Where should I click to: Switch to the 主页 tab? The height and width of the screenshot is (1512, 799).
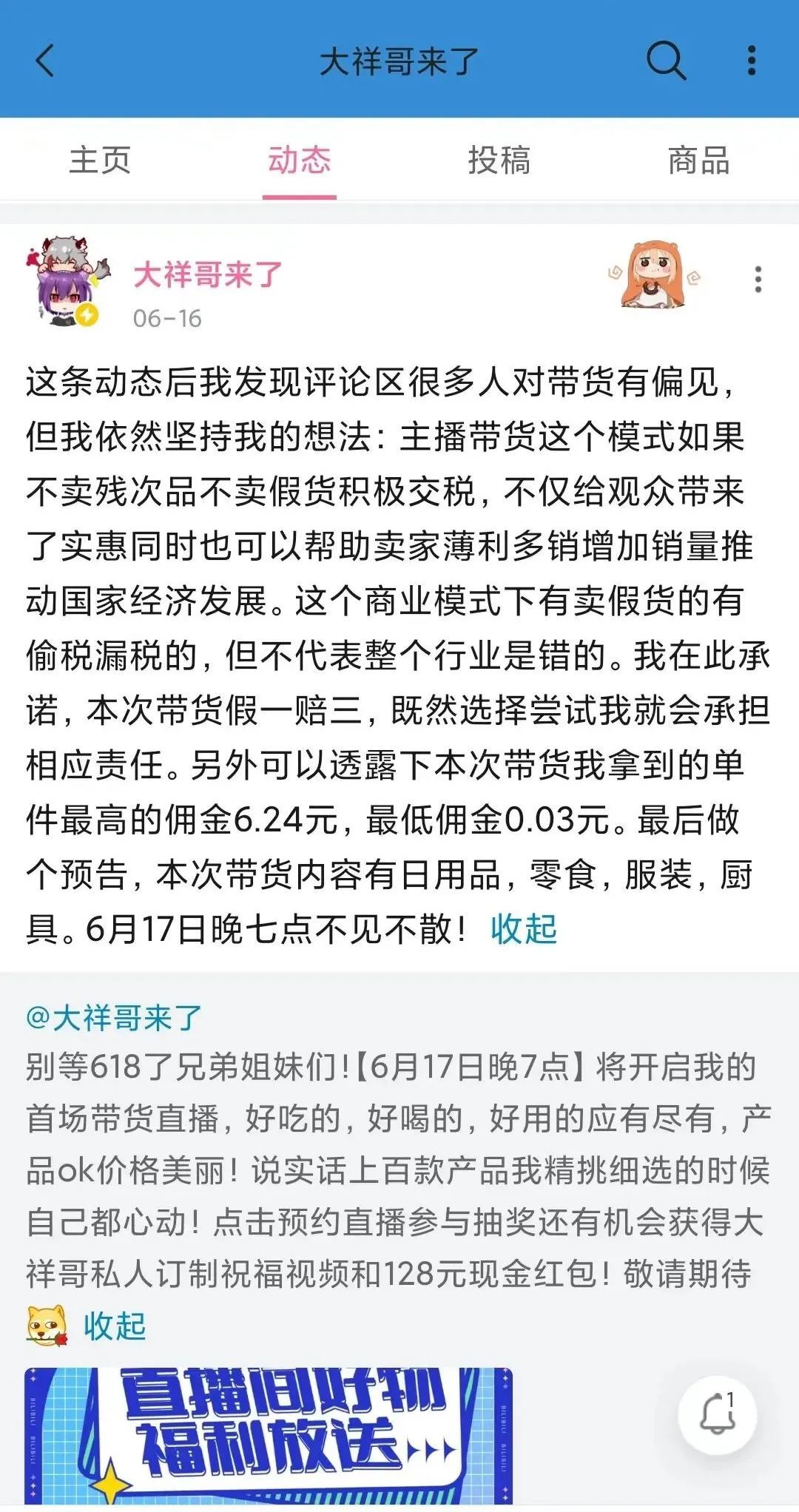coord(100,160)
